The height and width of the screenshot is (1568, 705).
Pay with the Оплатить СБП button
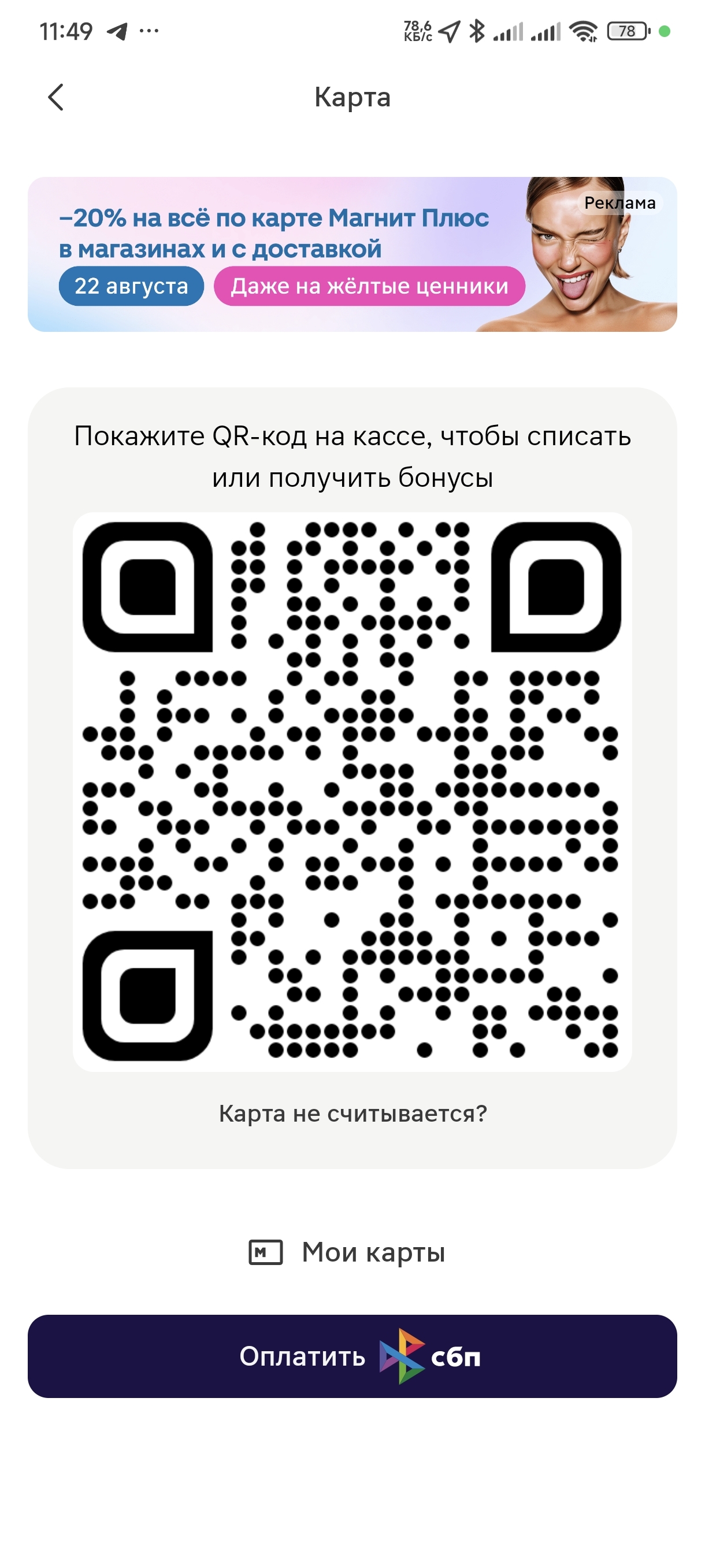tap(352, 1356)
